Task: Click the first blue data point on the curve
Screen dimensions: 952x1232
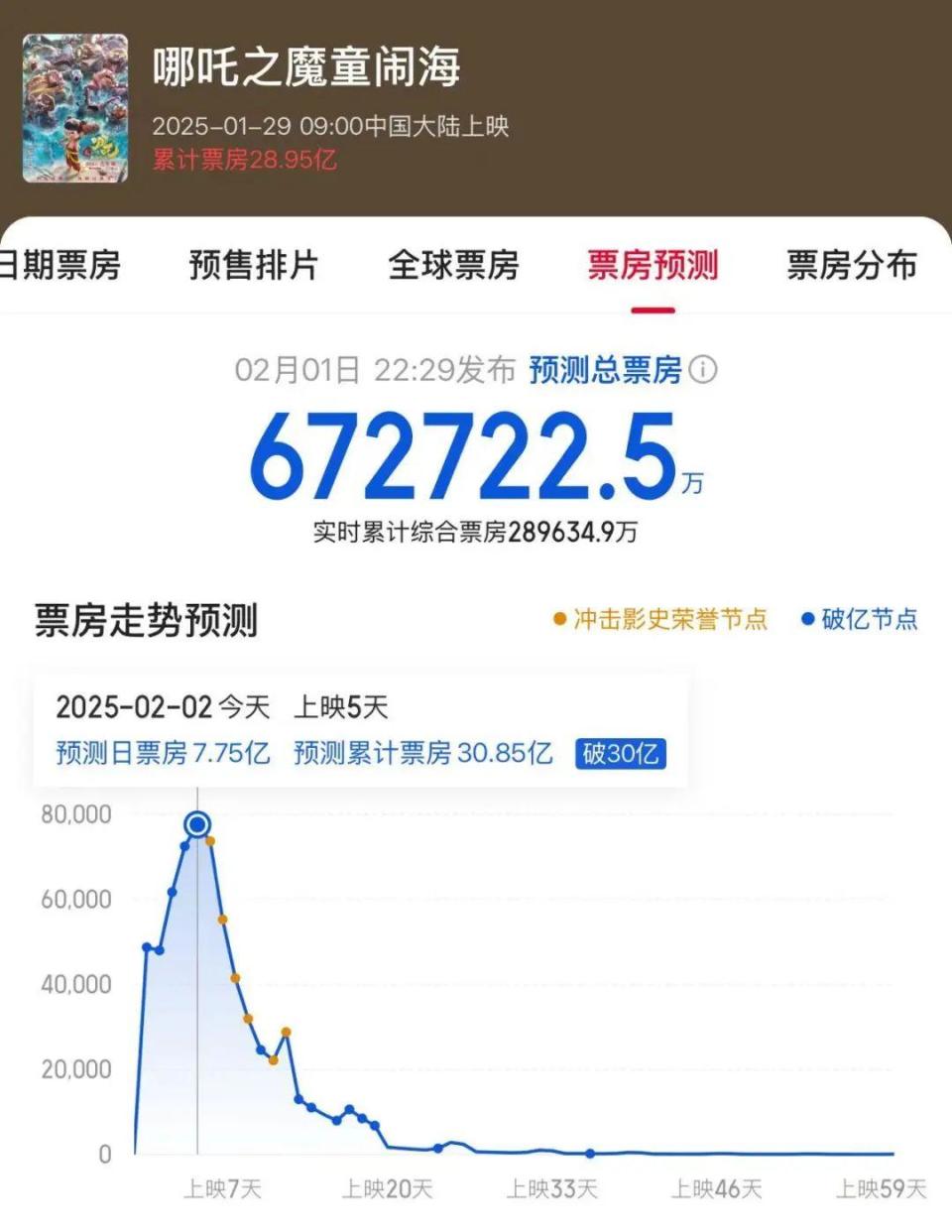Action: (146, 945)
